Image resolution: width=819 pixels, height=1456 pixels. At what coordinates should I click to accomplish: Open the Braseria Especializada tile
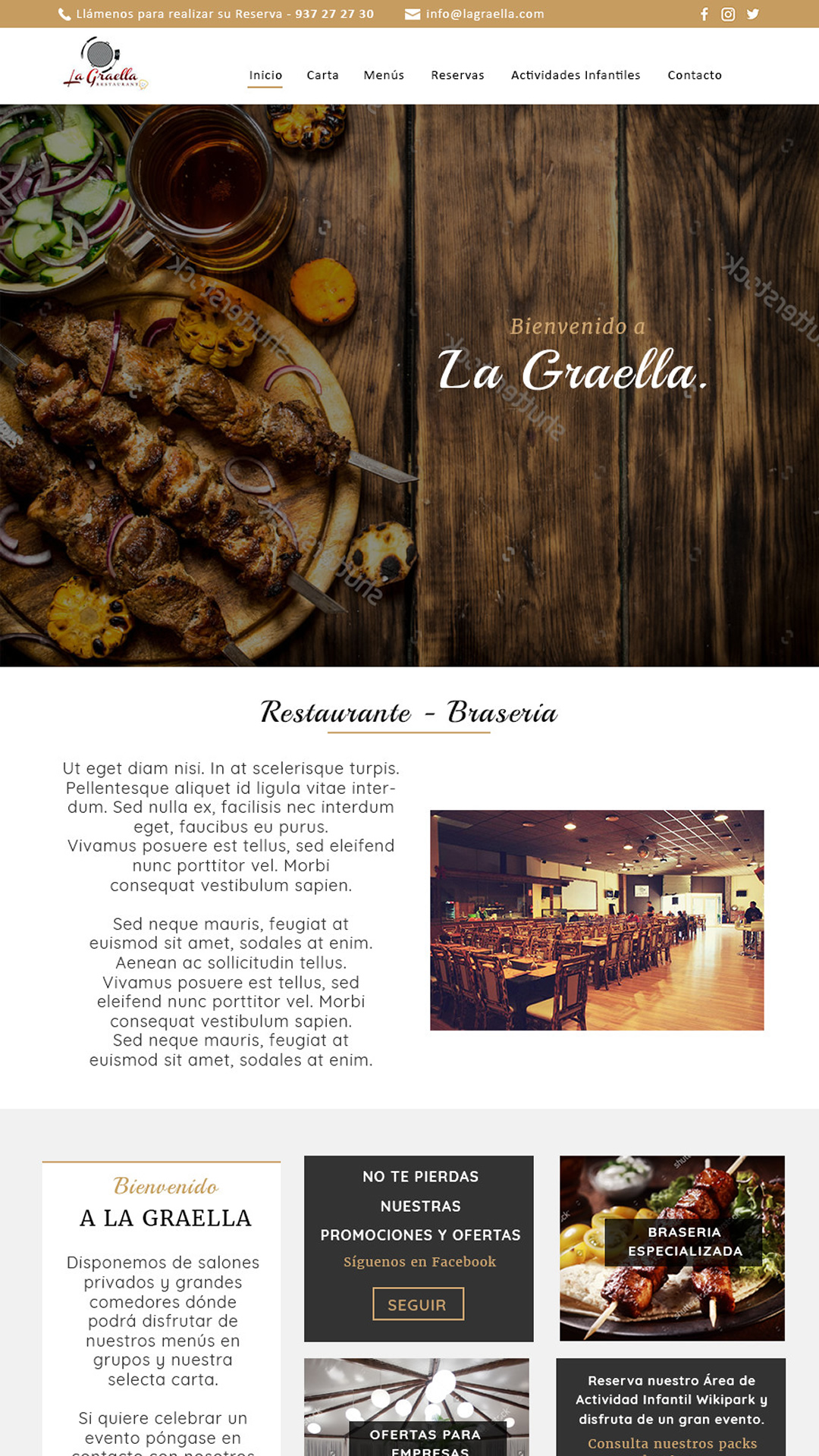[x=672, y=1247]
